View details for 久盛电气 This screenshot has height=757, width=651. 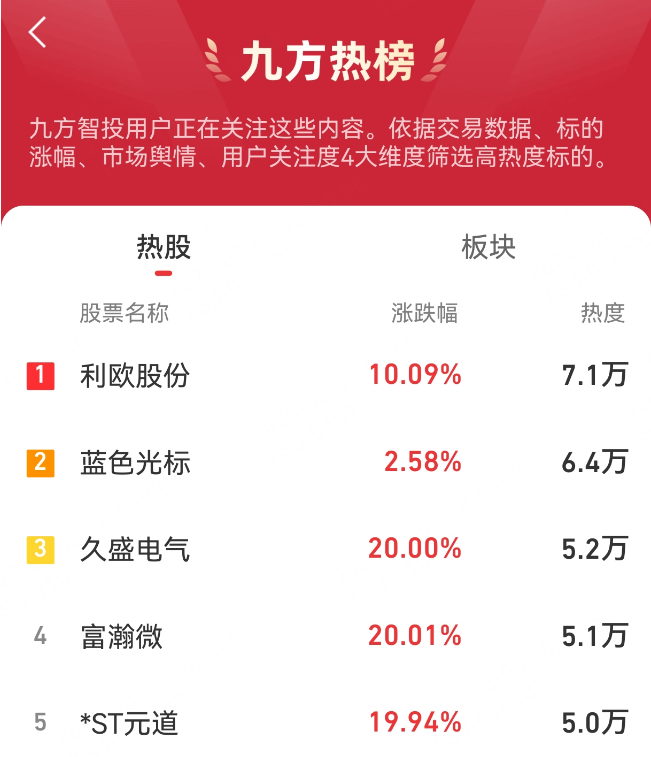(326, 549)
